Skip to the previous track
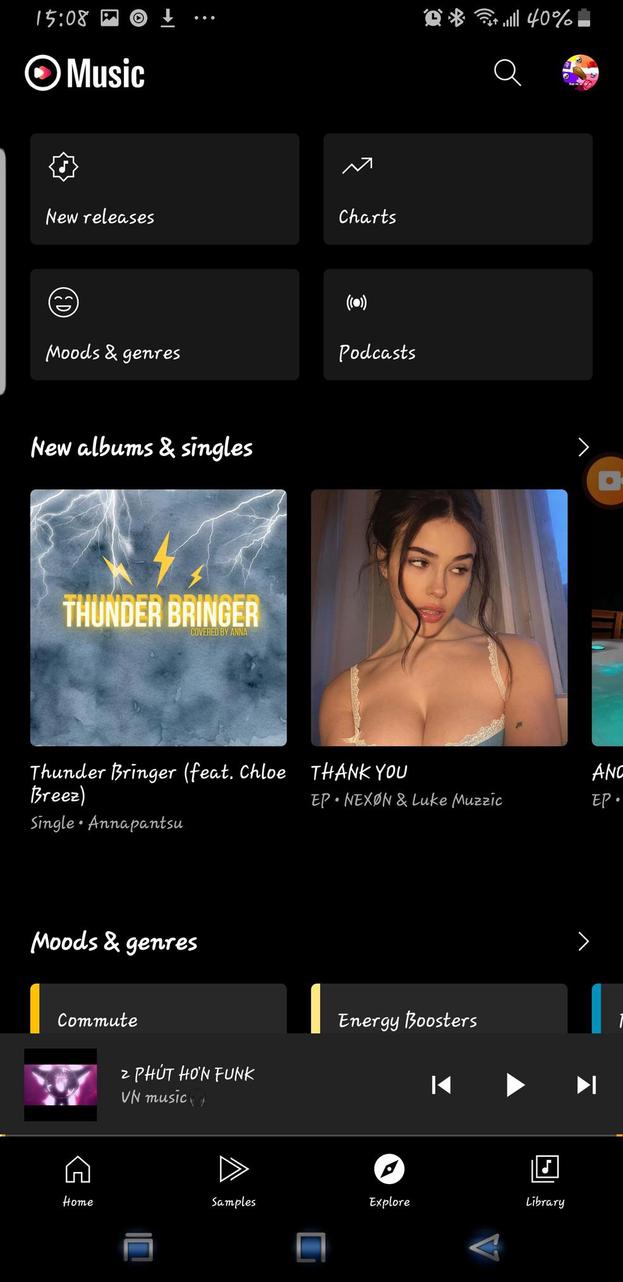 [x=441, y=1085]
